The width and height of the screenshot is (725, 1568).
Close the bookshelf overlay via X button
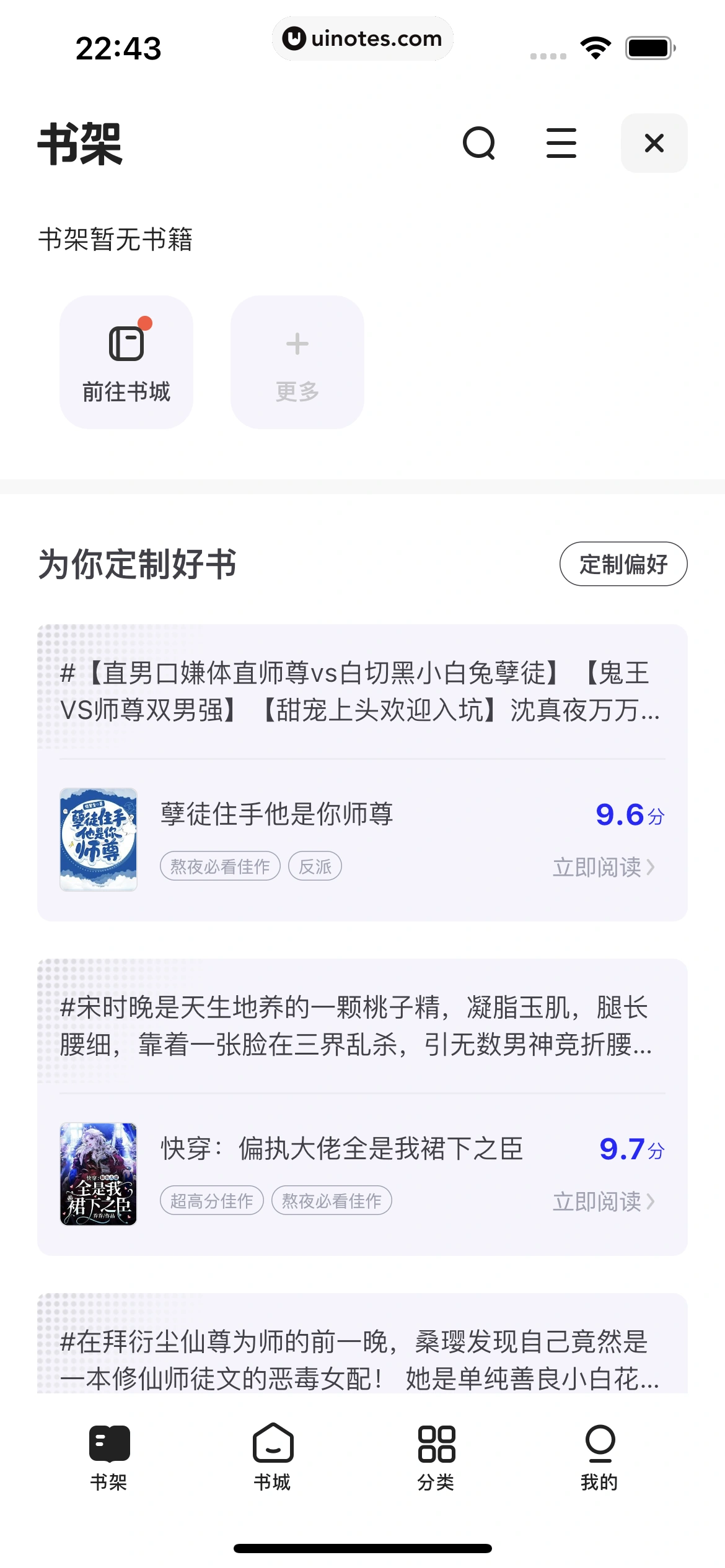(654, 144)
